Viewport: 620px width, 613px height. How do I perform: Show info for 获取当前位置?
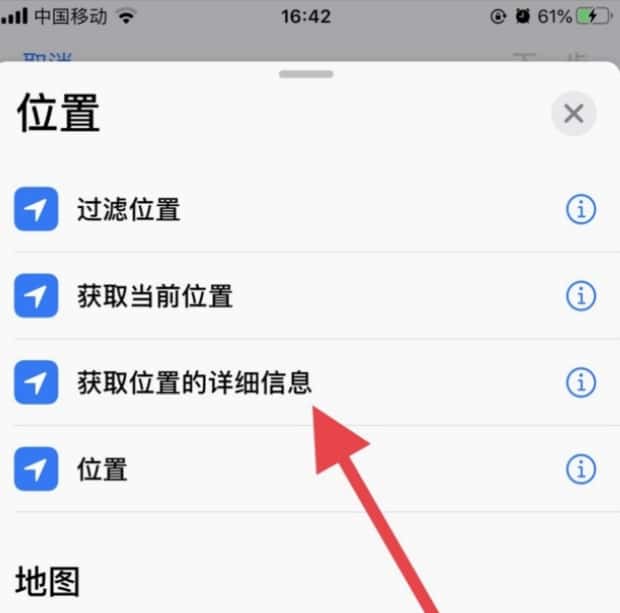[x=581, y=296]
